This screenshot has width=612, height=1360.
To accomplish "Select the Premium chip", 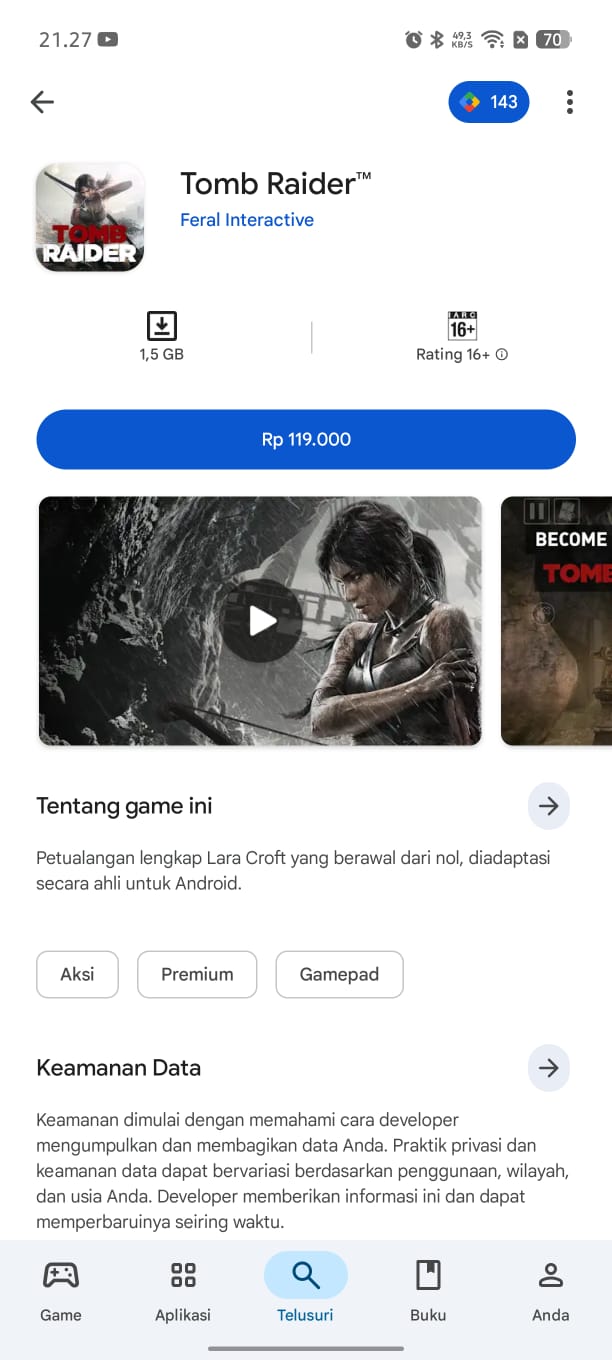I will [x=197, y=974].
